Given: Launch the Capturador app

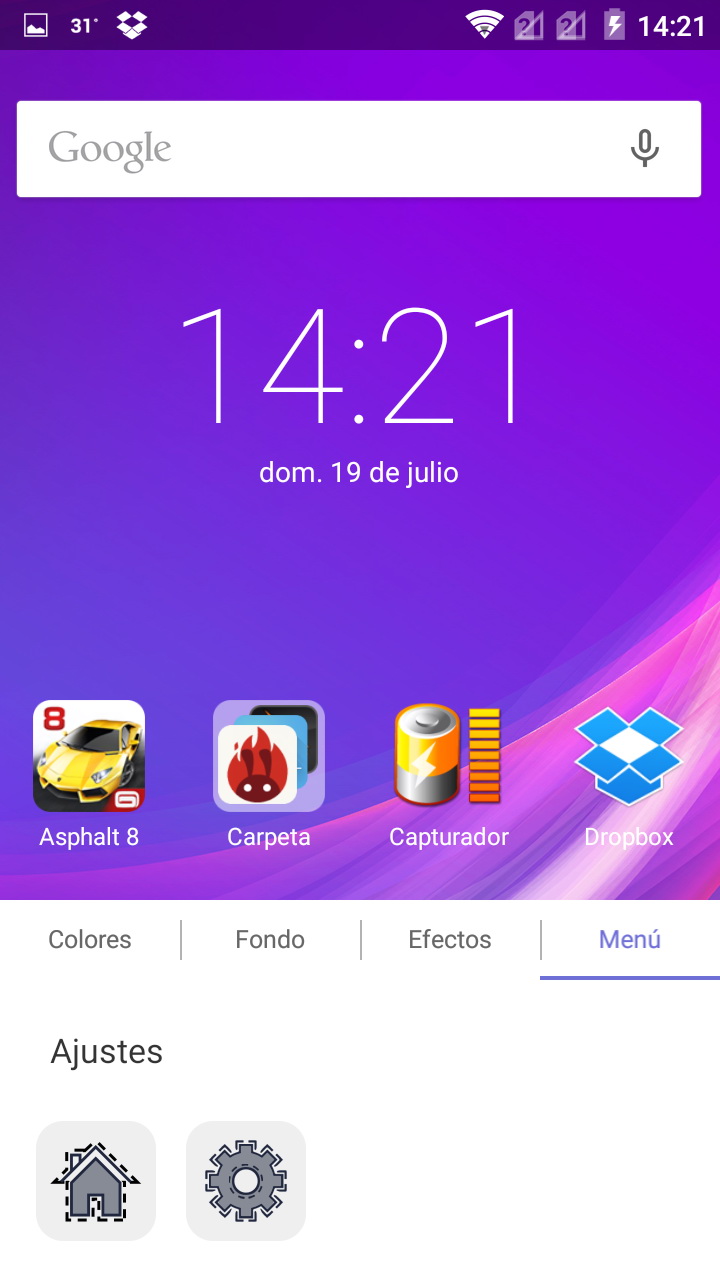Looking at the screenshot, I should point(449,757).
